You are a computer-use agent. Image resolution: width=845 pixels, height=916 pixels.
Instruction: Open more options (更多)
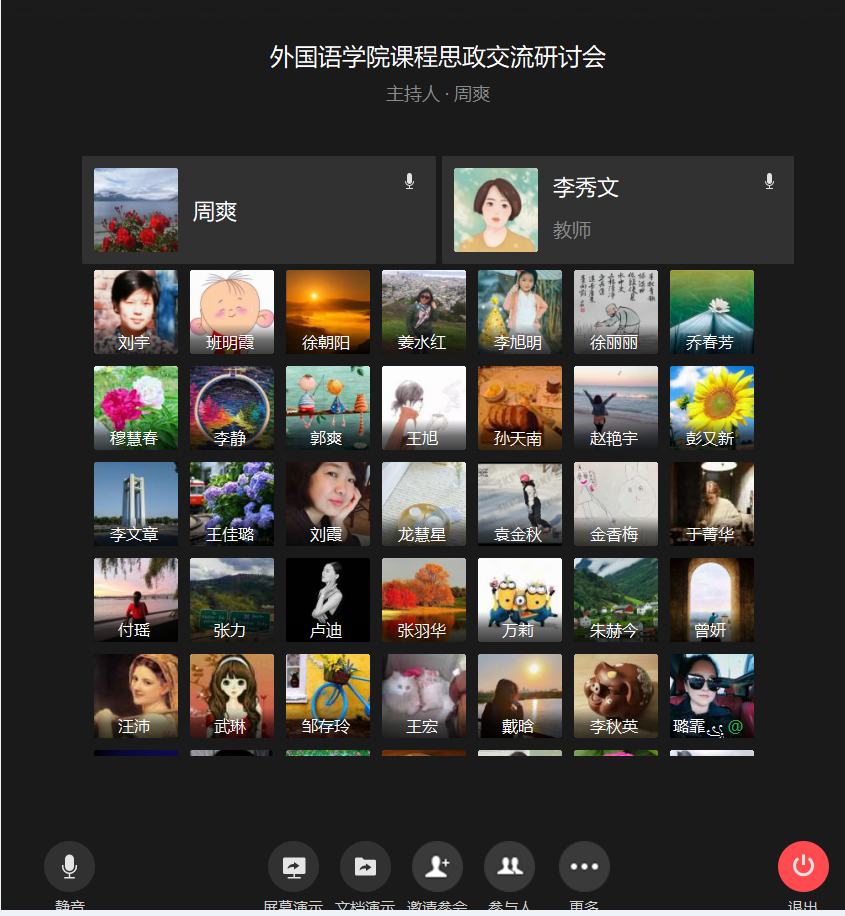pos(584,866)
